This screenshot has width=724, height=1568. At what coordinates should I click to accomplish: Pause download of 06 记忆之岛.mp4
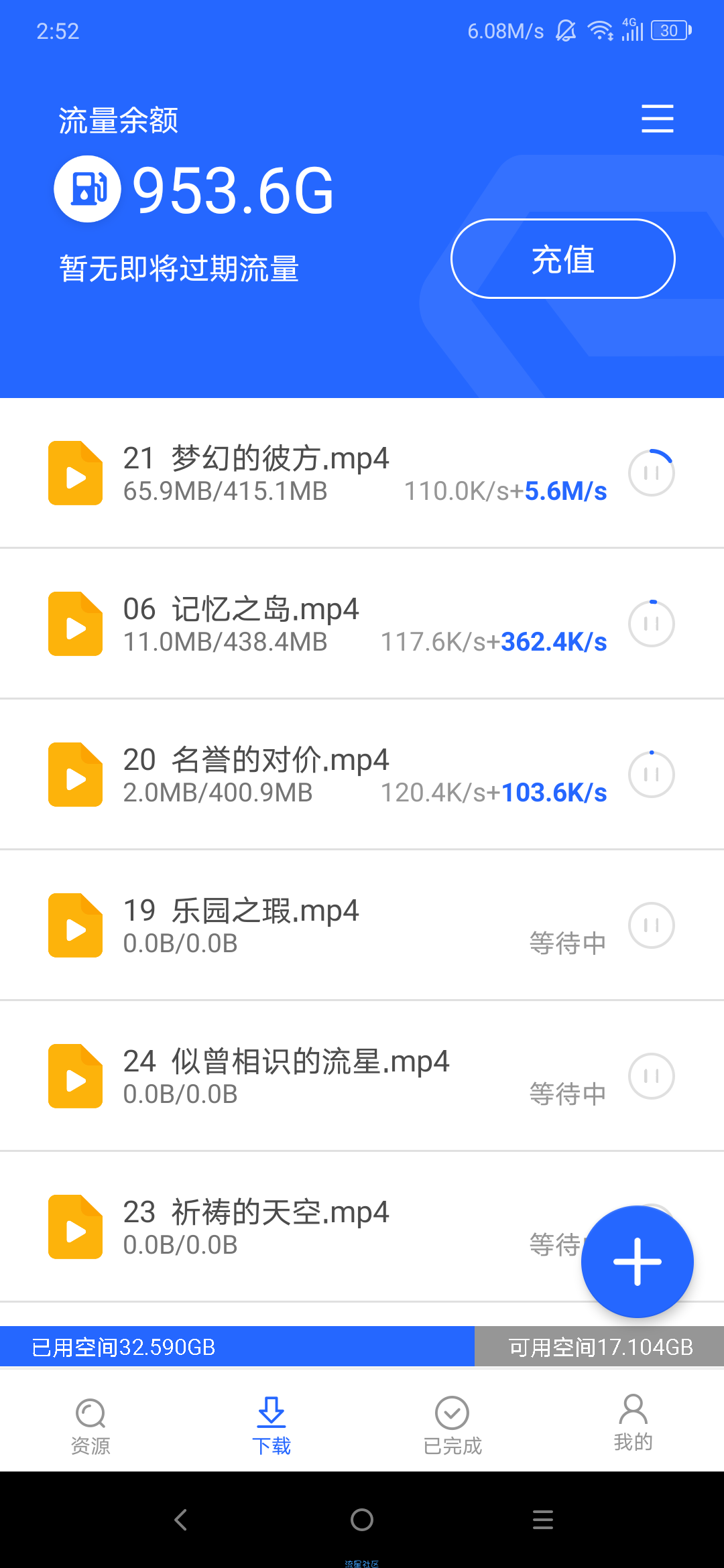pos(651,624)
